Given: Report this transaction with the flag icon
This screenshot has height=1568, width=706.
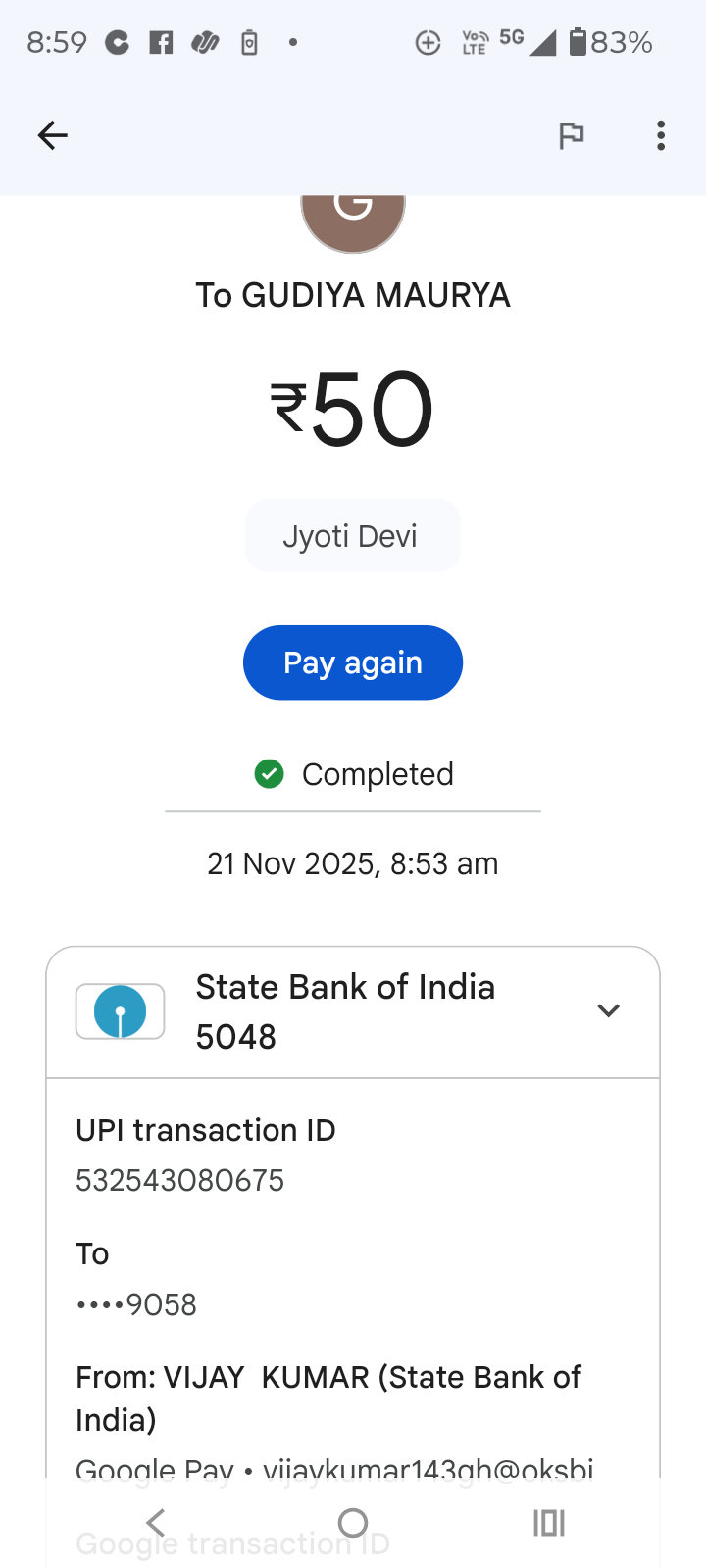Looking at the screenshot, I should [571, 135].
